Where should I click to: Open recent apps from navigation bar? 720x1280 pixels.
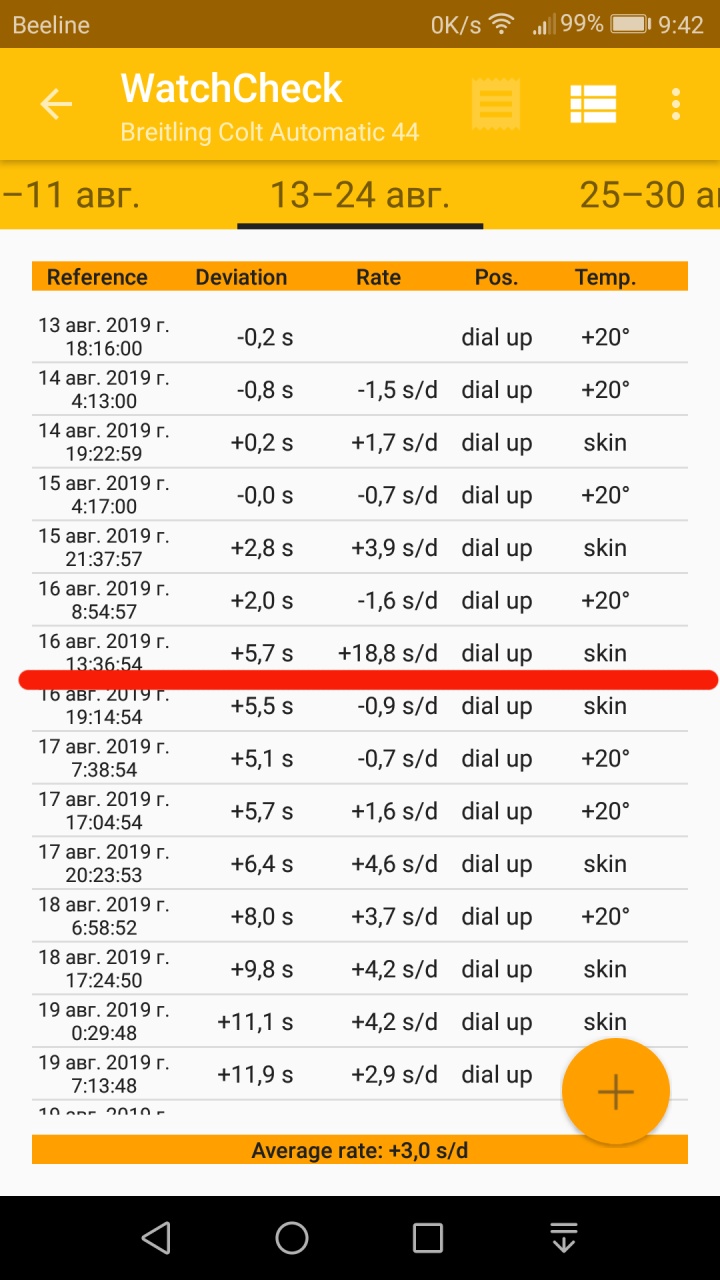pyautogui.click(x=428, y=1238)
